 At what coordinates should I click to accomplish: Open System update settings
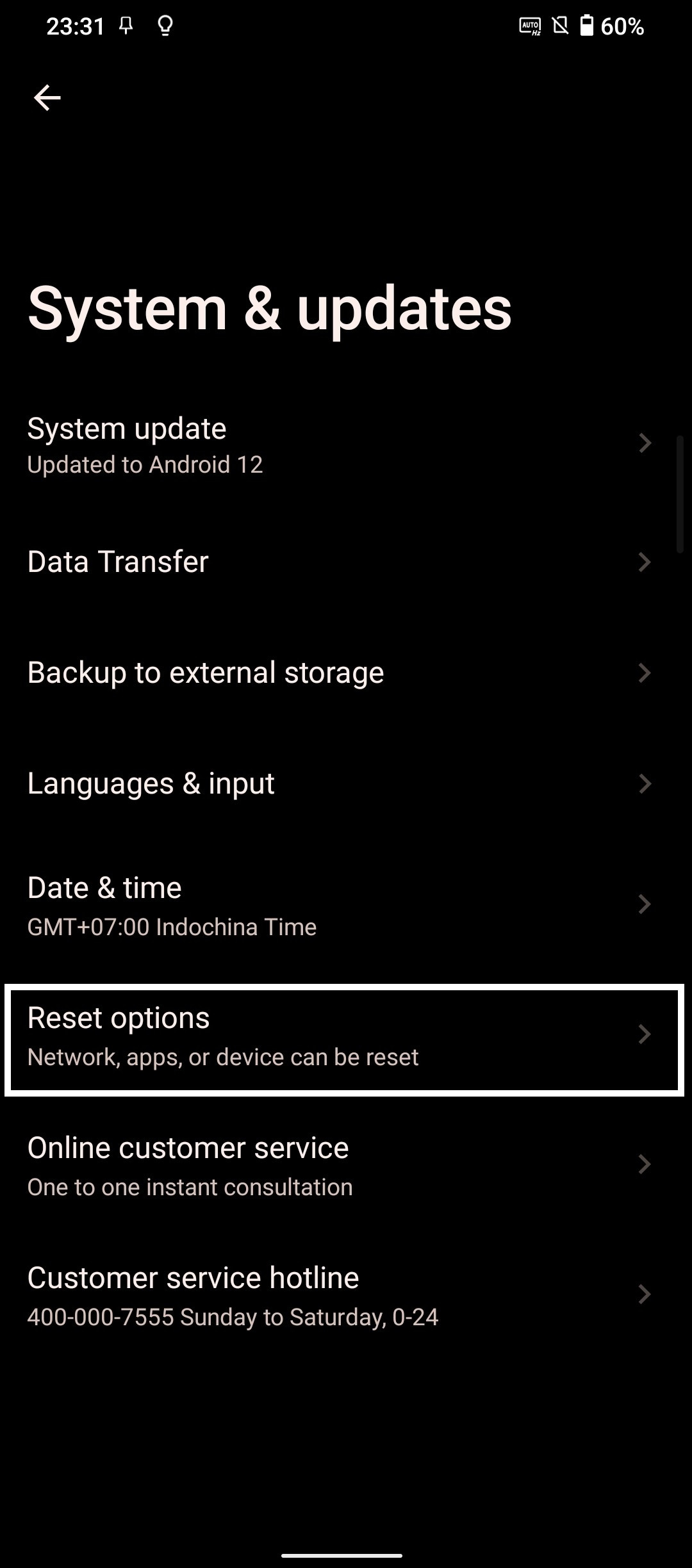click(346, 445)
